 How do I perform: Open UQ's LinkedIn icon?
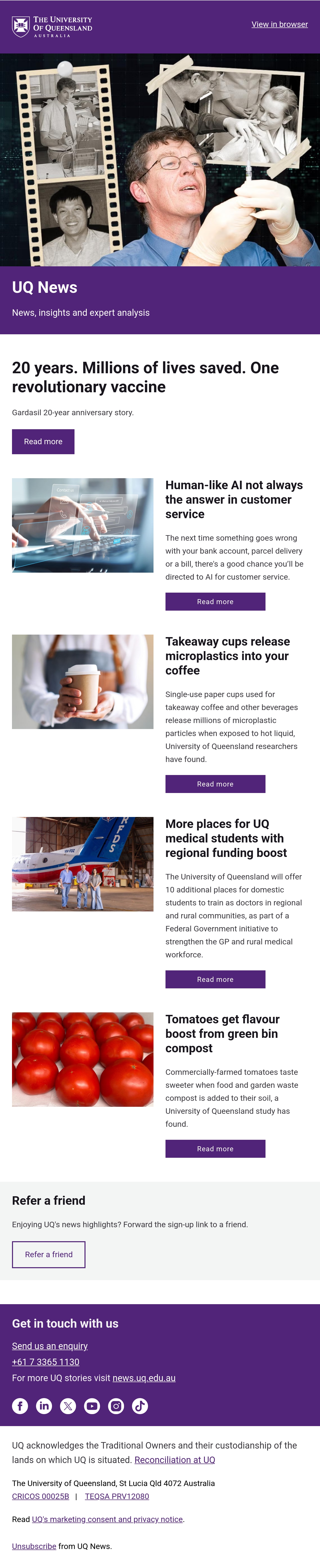[44, 1405]
